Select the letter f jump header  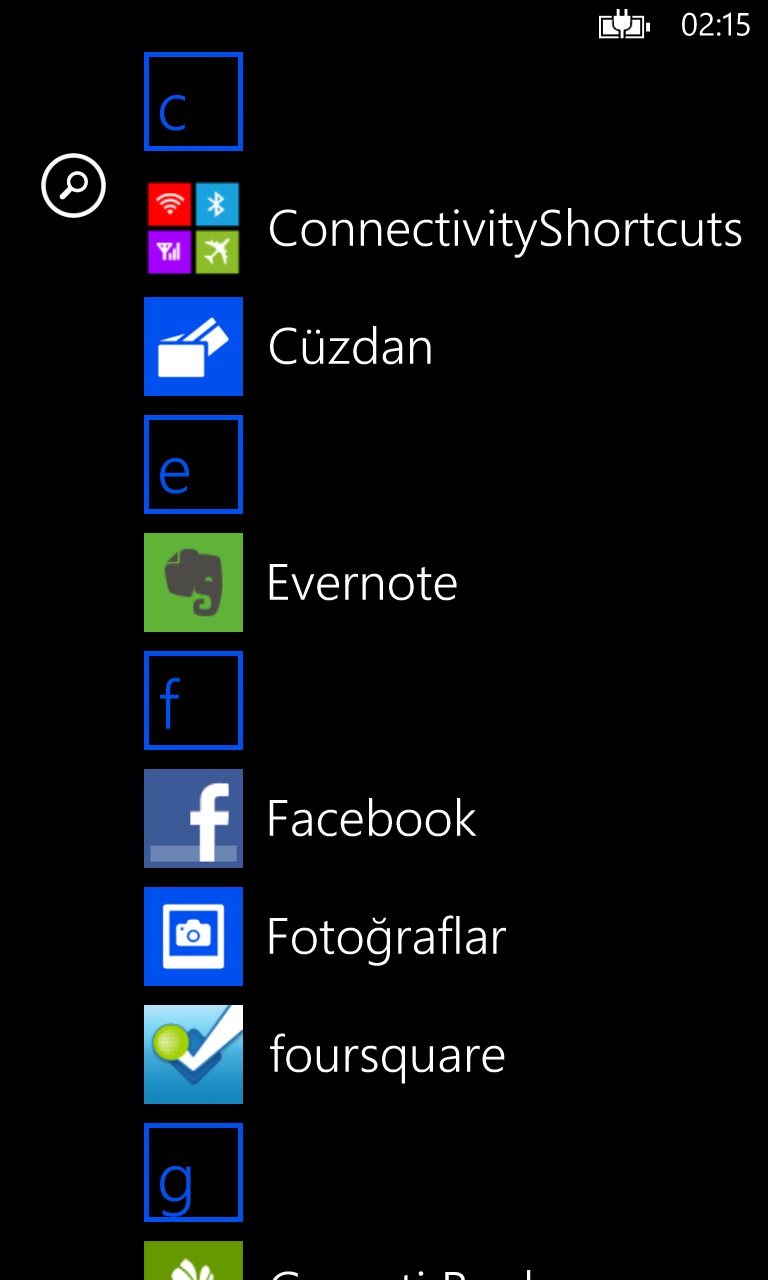[x=193, y=700]
